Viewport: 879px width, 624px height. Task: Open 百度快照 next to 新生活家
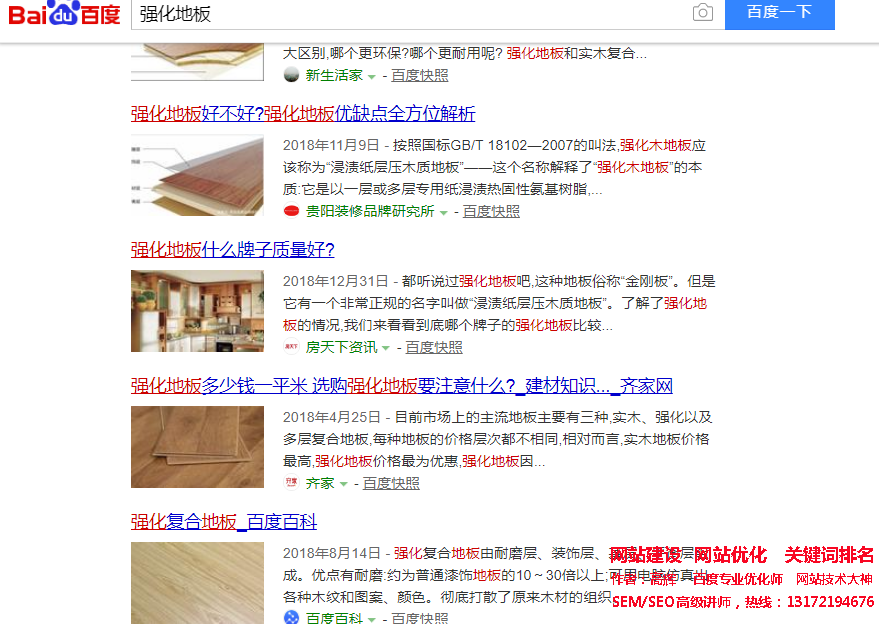[x=420, y=76]
